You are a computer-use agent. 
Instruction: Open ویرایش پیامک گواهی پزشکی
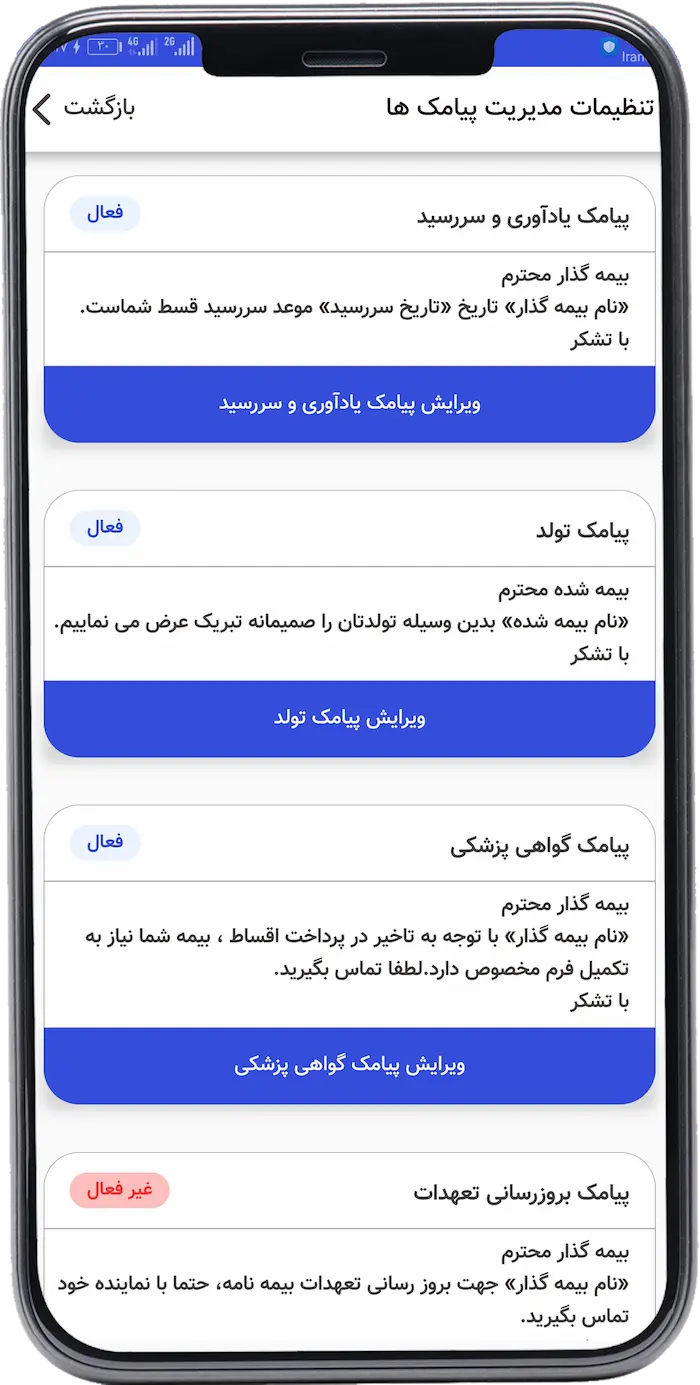[349, 1066]
